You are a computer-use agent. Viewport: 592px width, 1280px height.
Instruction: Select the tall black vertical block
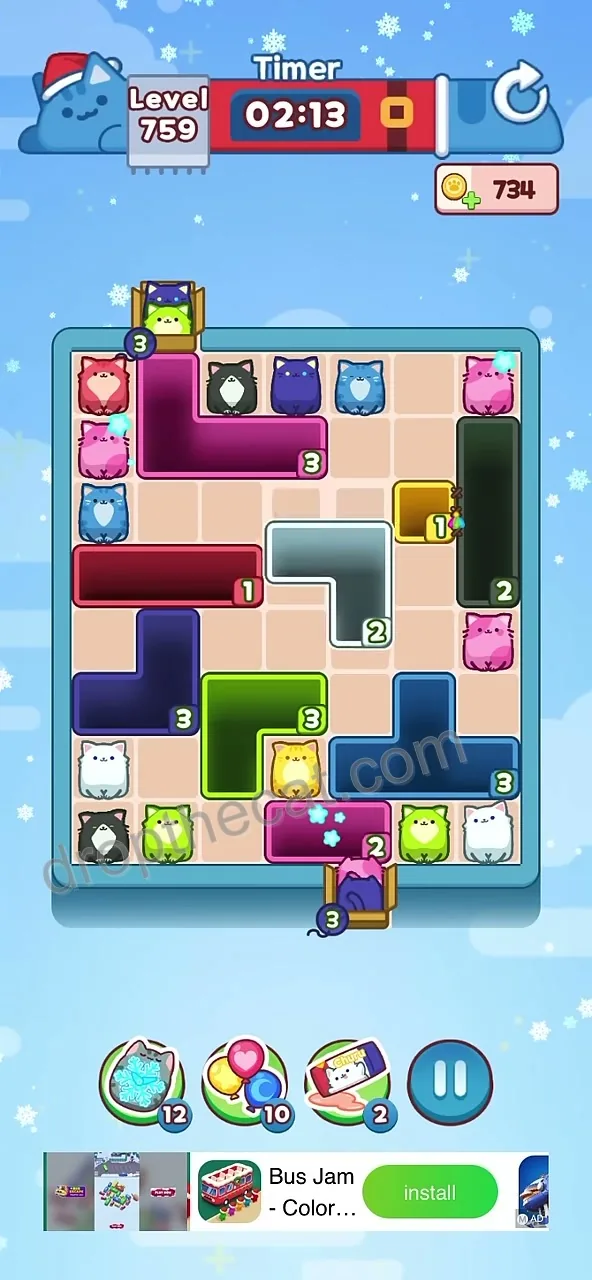coord(488,512)
